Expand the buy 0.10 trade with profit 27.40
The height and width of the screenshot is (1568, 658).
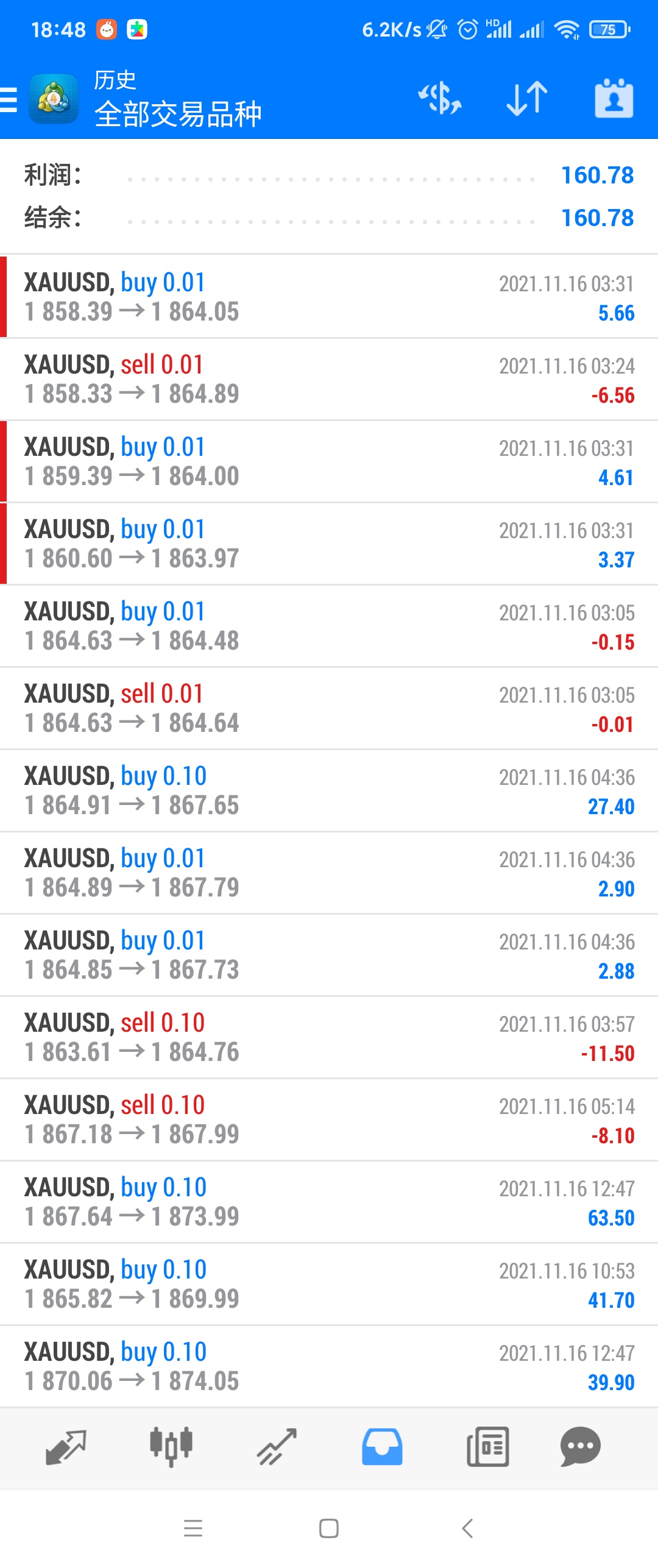point(329,790)
